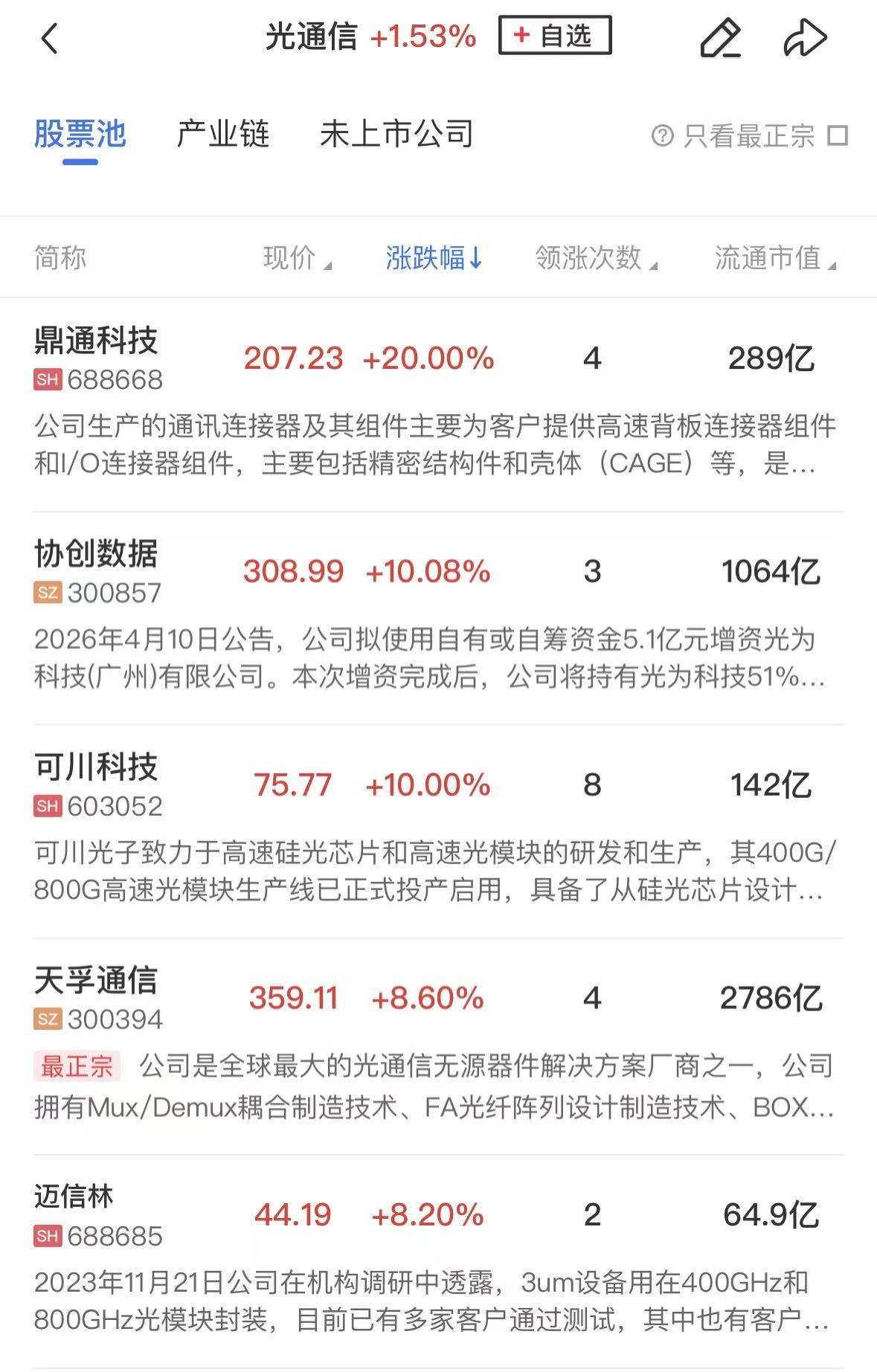The image size is (877, 1372).
Task: Open the edit pencil icon
Action: pos(720,38)
